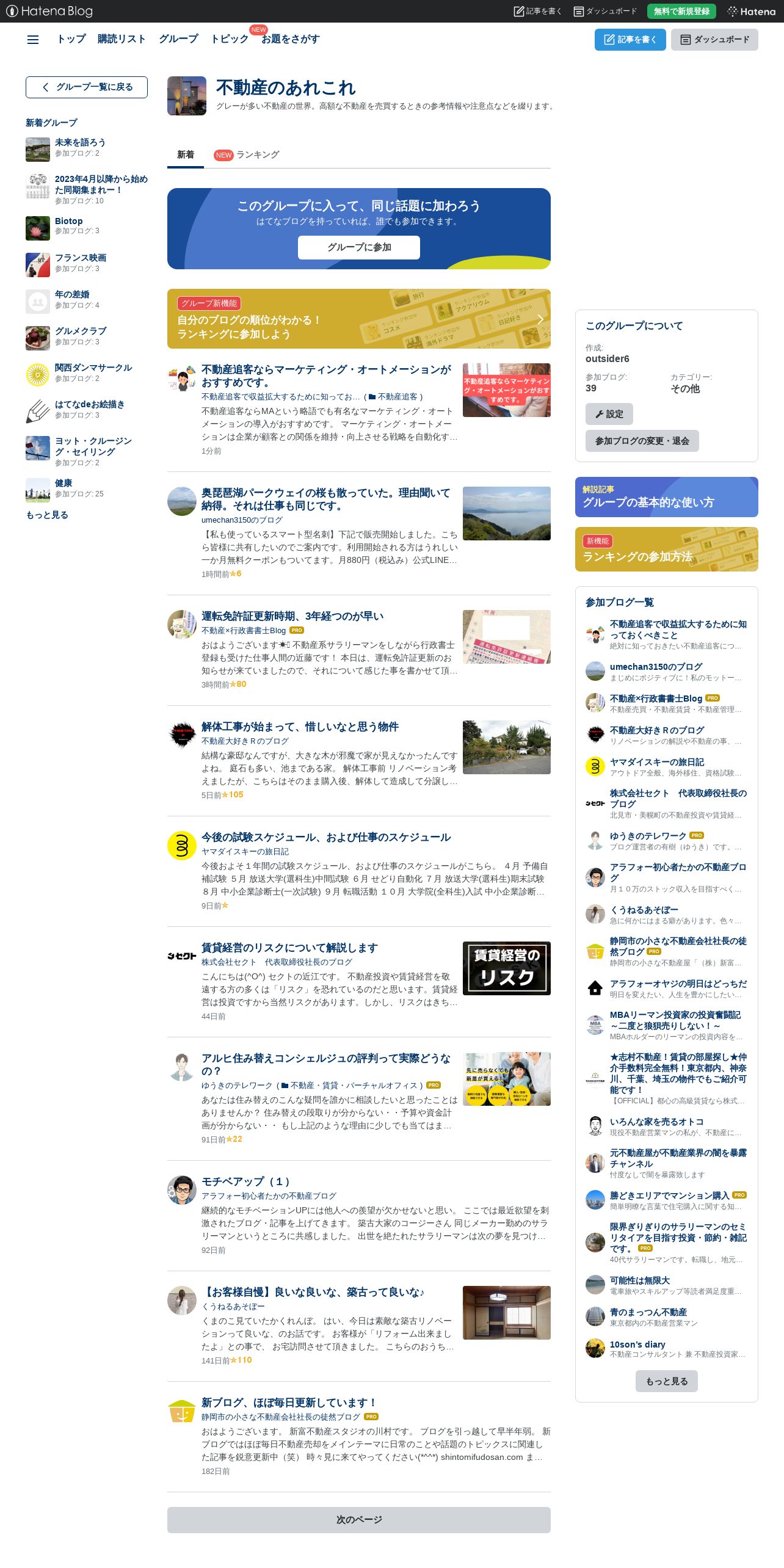The image size is (784, 1568).
Task: Go back via グループ一覧に戻る
Action: click(x=87, y=87)
